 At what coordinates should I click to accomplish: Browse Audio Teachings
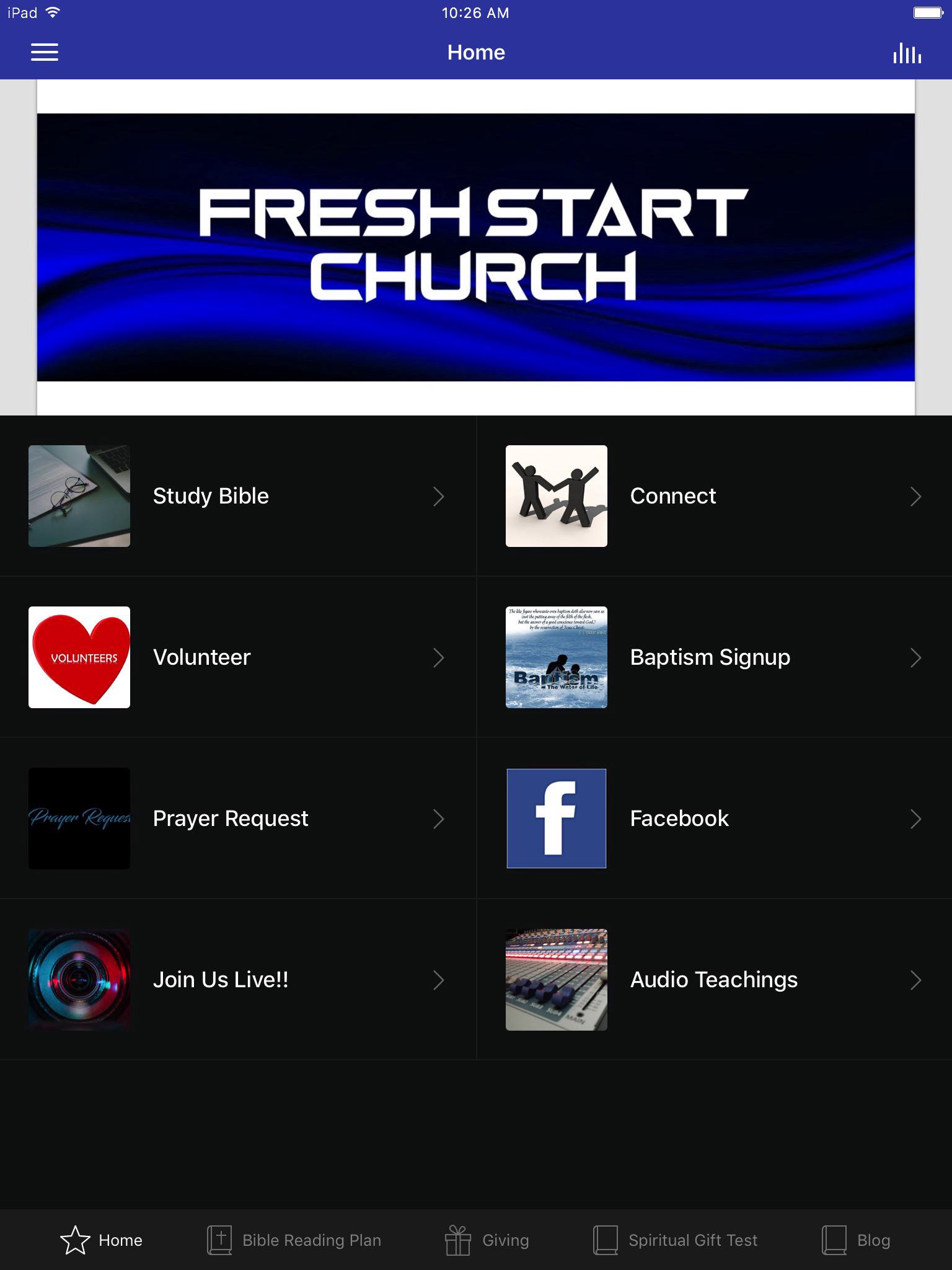(714, 980)
